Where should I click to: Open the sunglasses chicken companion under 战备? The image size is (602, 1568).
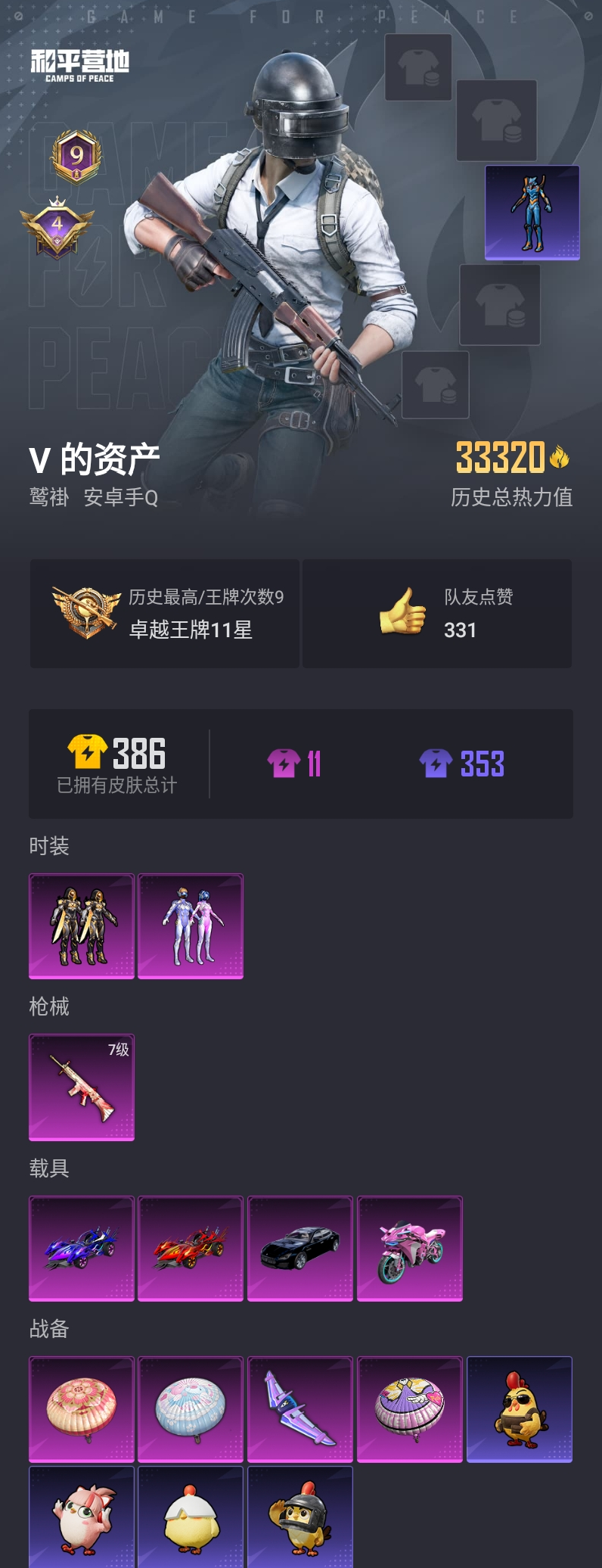(518, 1409)
